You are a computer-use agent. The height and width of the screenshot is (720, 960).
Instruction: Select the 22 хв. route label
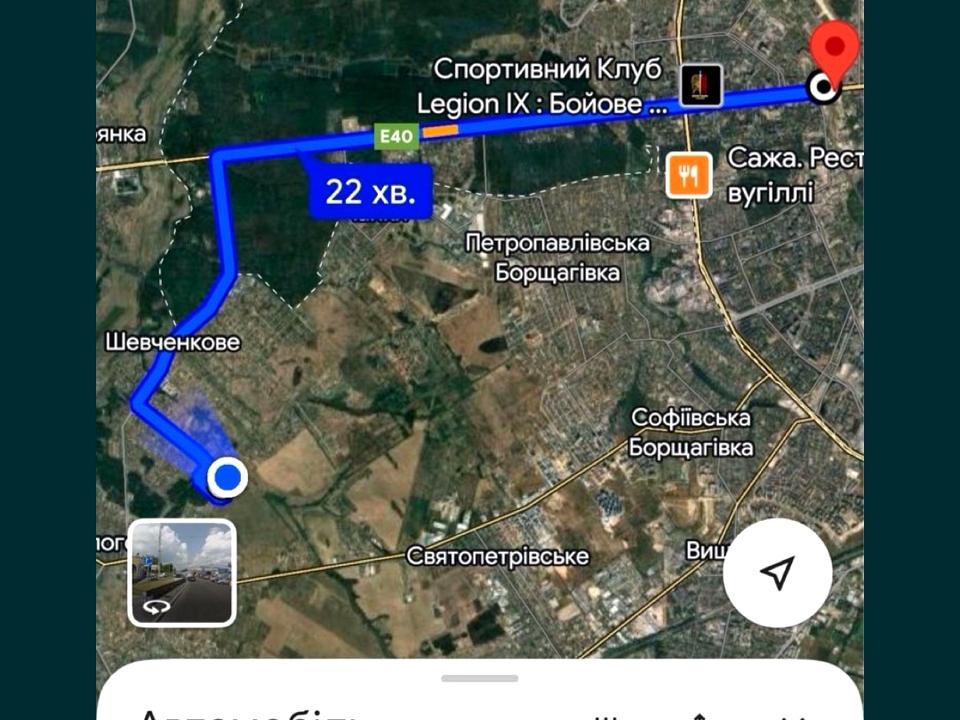click(370, 192)
